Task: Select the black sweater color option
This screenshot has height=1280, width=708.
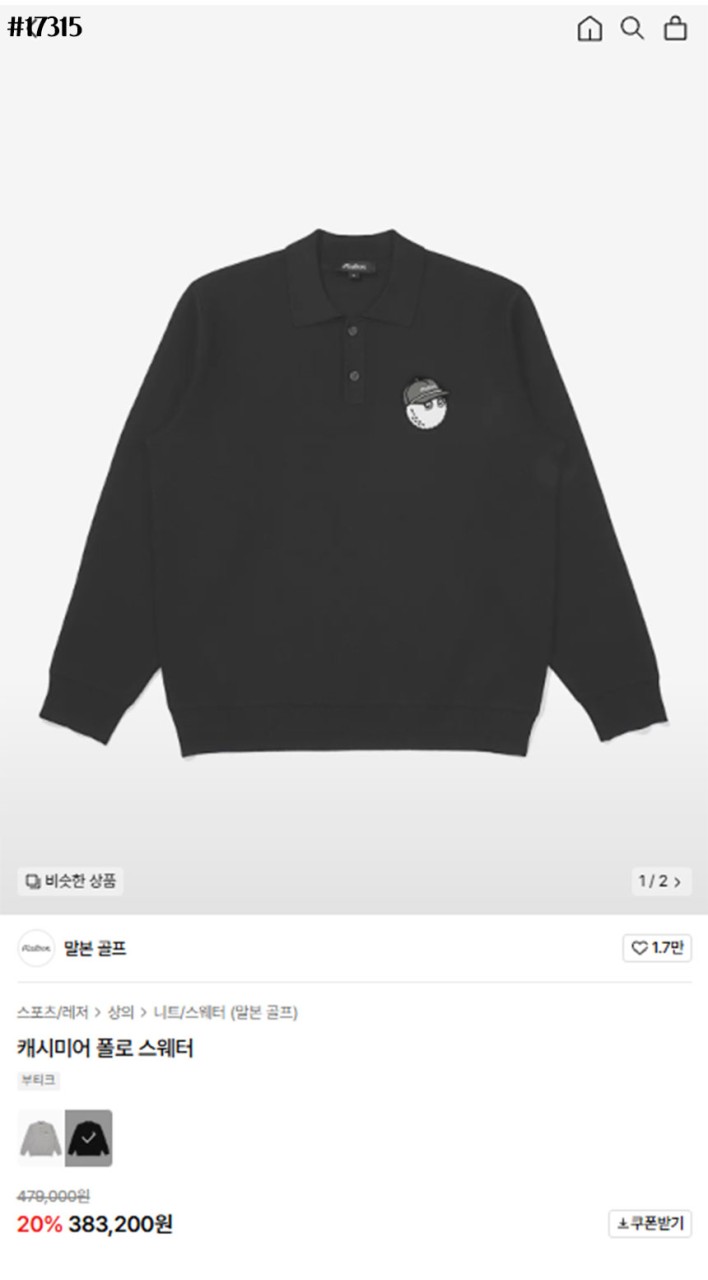Action: (89, 1138)
